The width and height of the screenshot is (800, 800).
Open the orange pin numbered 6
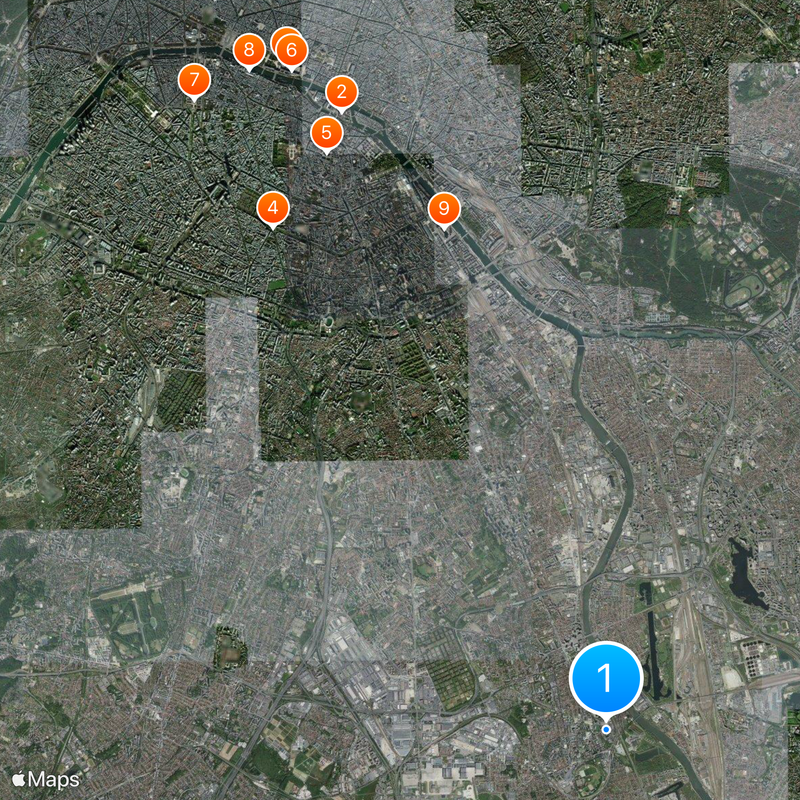click(x=293, y=49)
